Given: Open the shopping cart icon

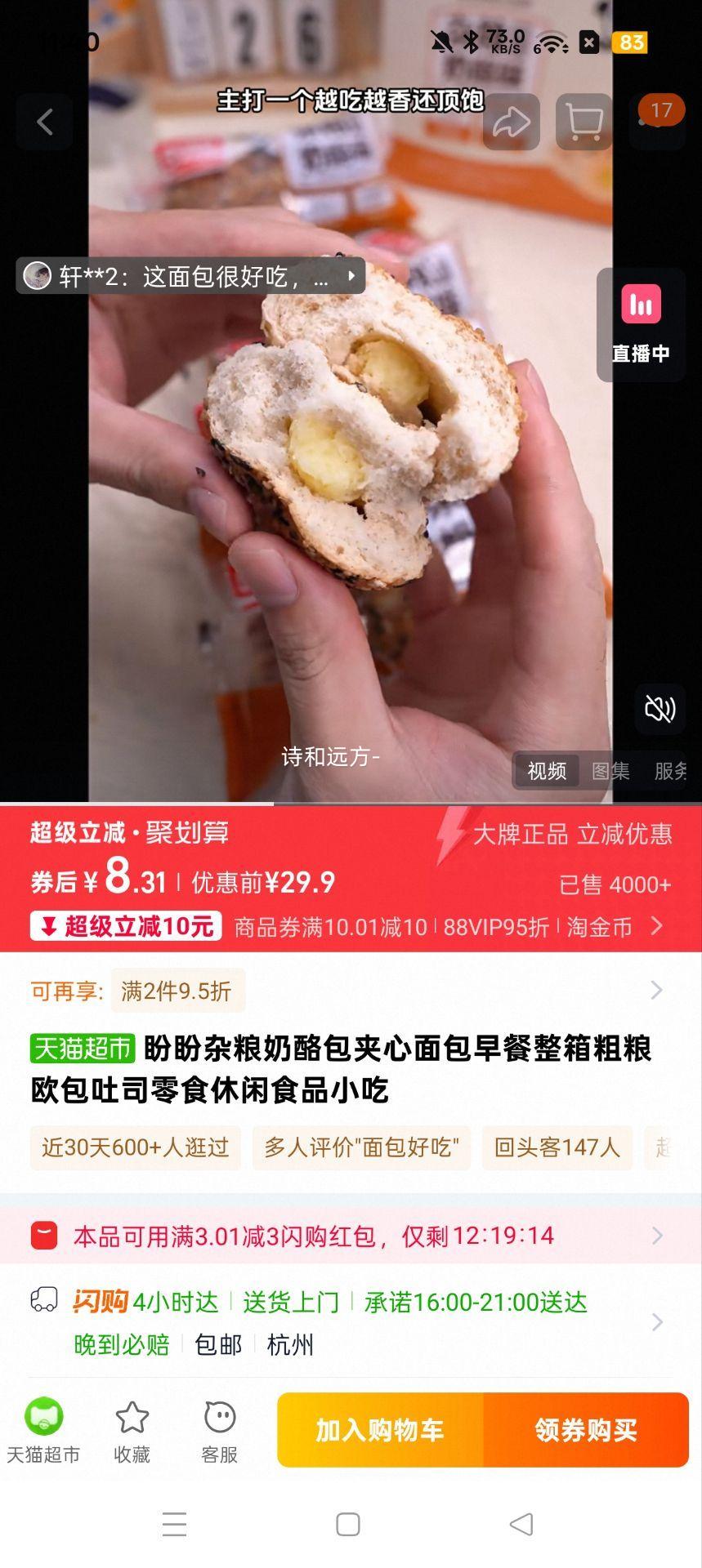Looking at the screenshot, I should [584, 122].
